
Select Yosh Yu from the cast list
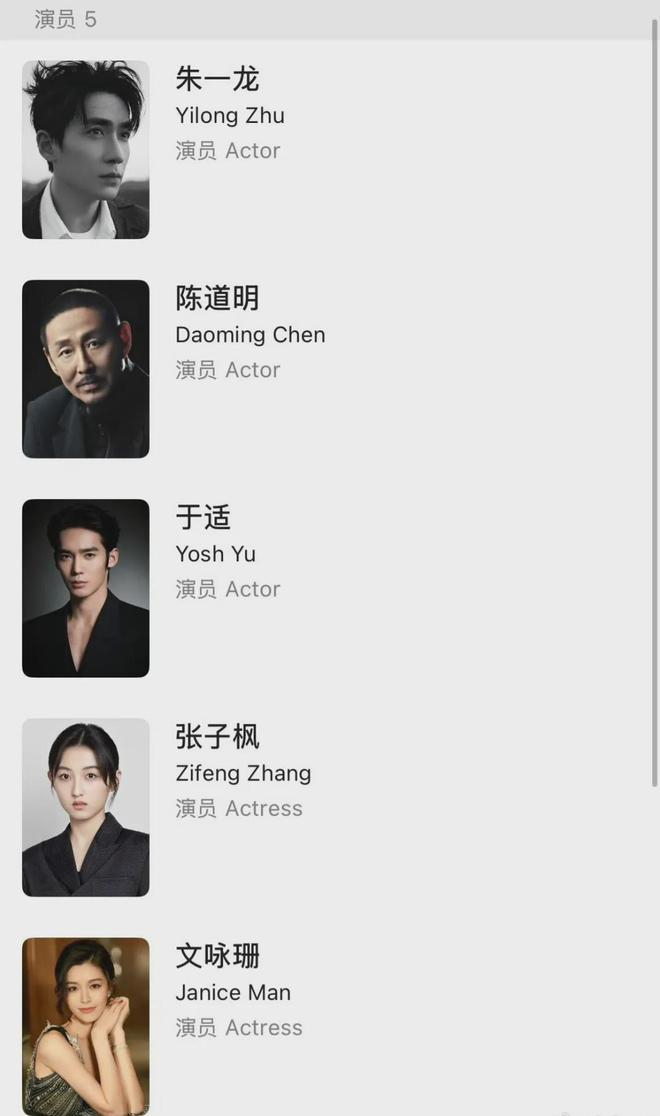click(x=215, y=553)
